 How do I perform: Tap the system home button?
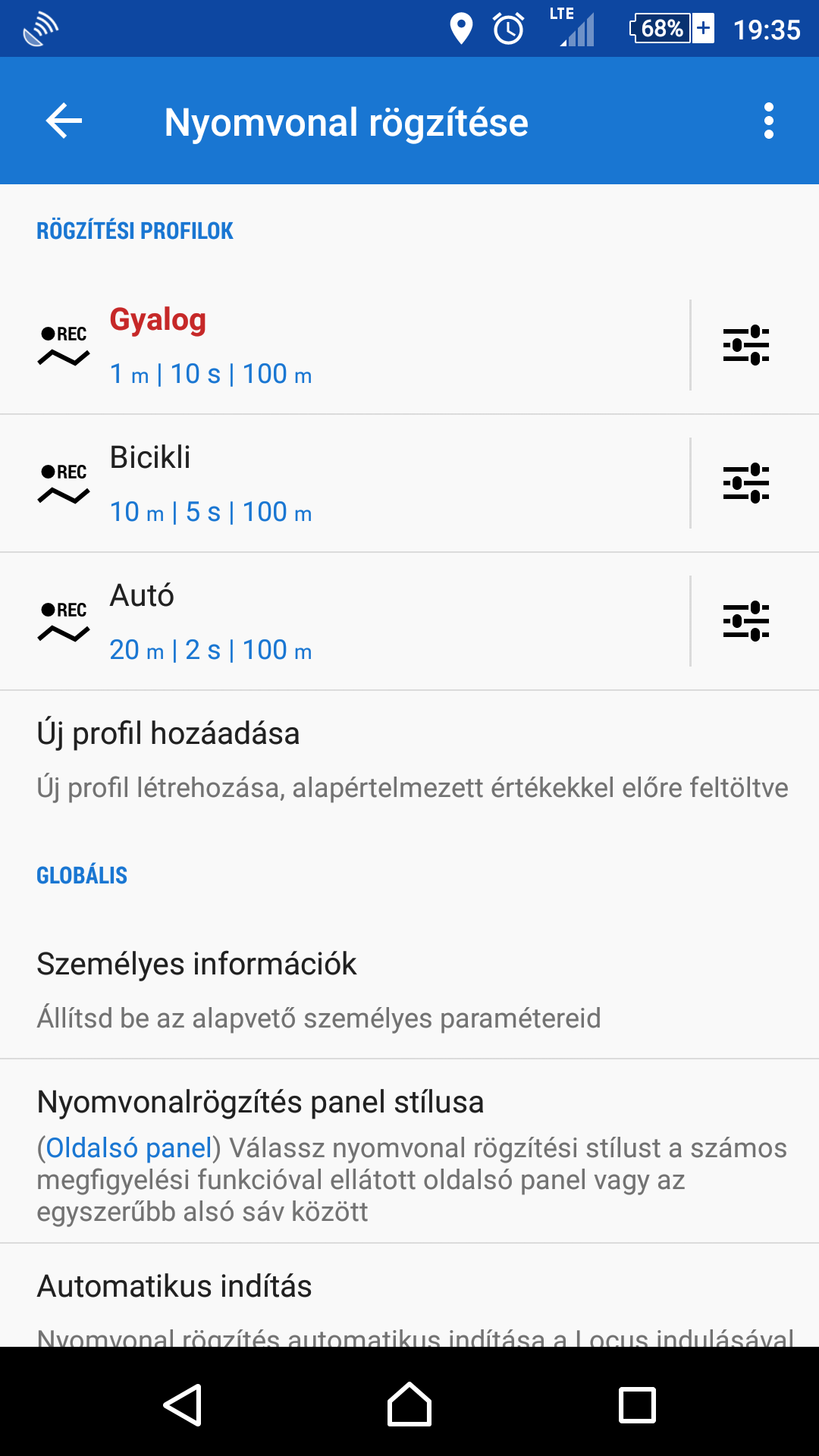pos(409,1404)
